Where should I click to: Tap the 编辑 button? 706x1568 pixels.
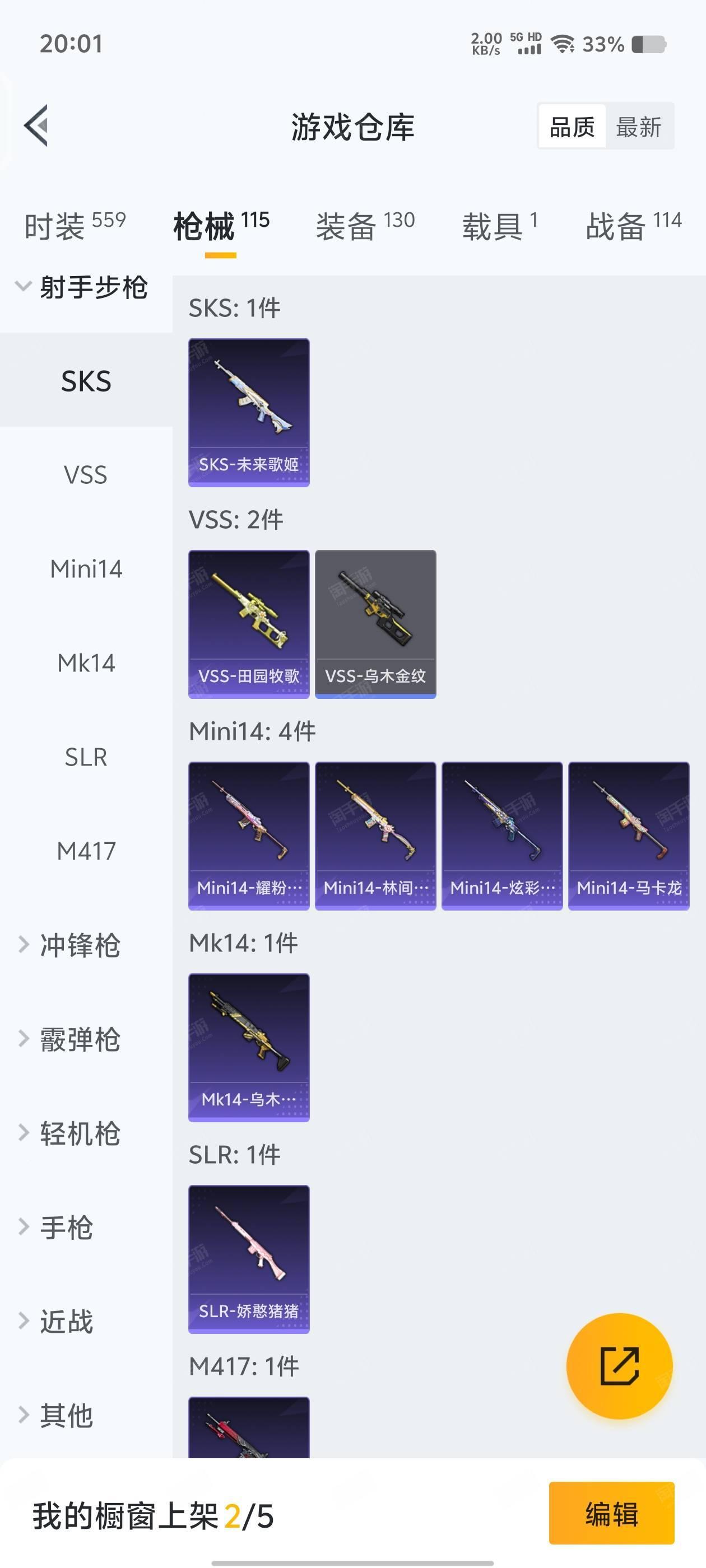pyautogui.click(x=611, y=1513)
